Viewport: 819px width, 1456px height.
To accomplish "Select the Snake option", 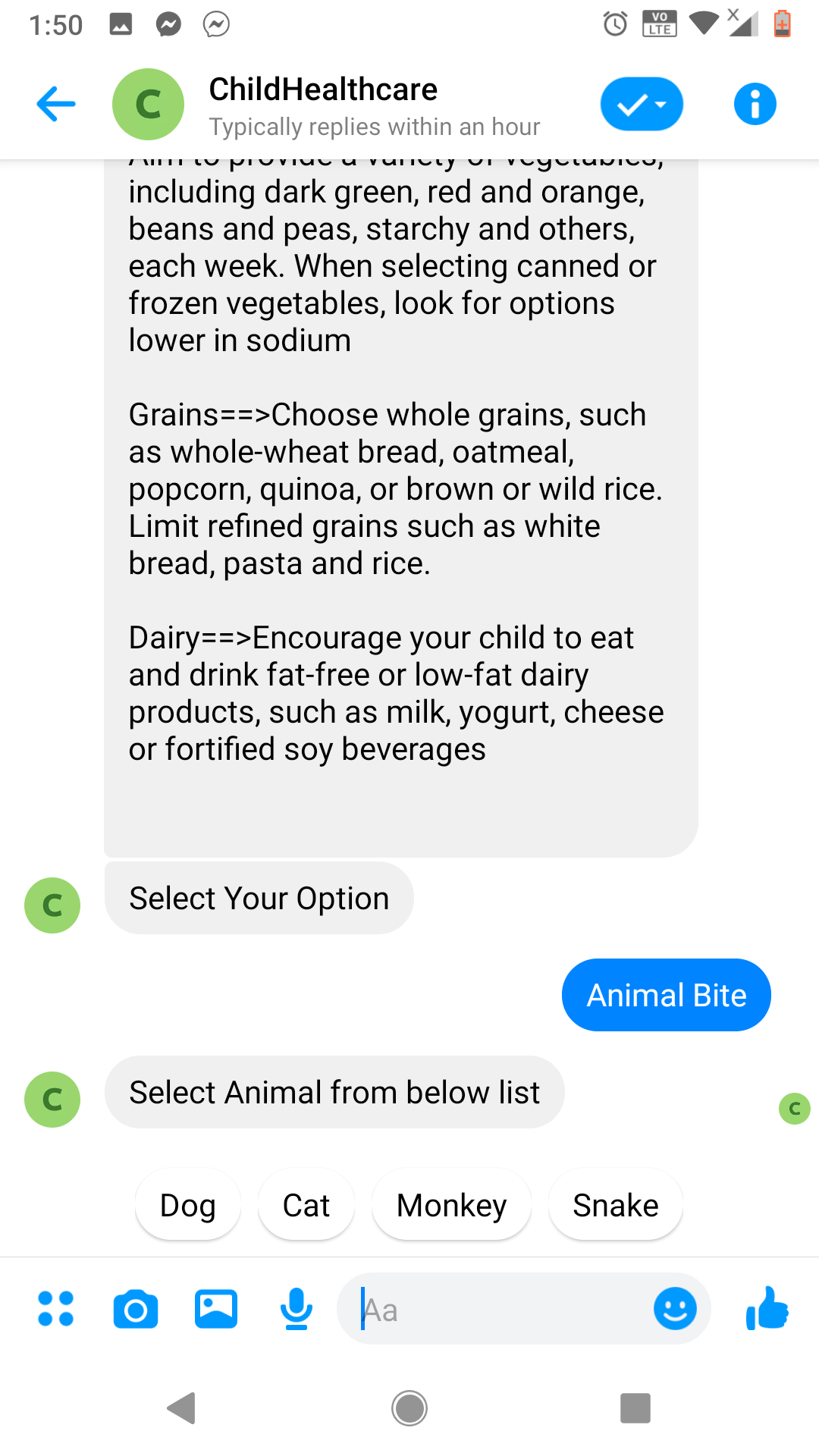I will pyautogui.click(x=615, y=1205).
